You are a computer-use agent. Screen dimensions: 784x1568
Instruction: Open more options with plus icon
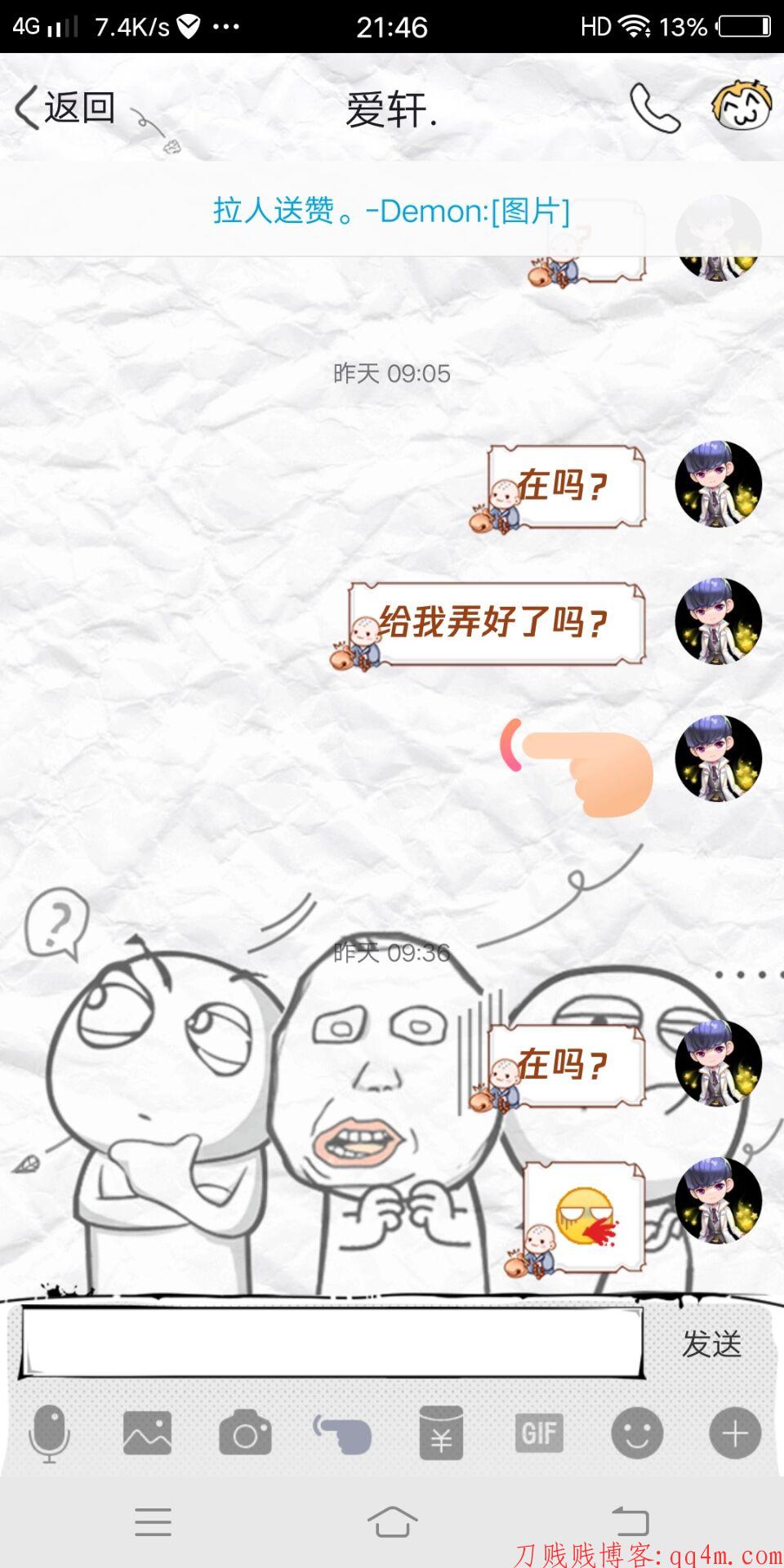click(x=735, y=1433)
